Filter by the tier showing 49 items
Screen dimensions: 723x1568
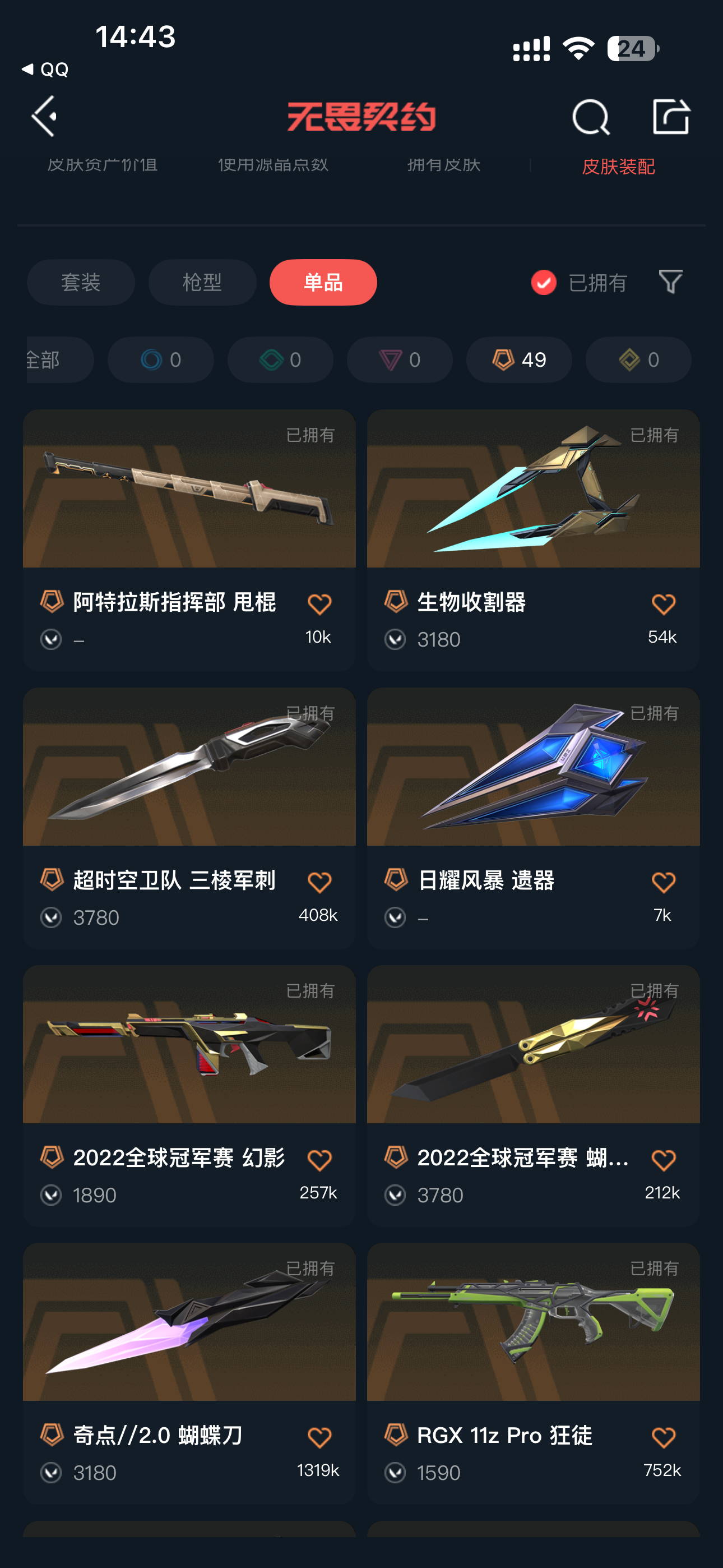[518, 359]
